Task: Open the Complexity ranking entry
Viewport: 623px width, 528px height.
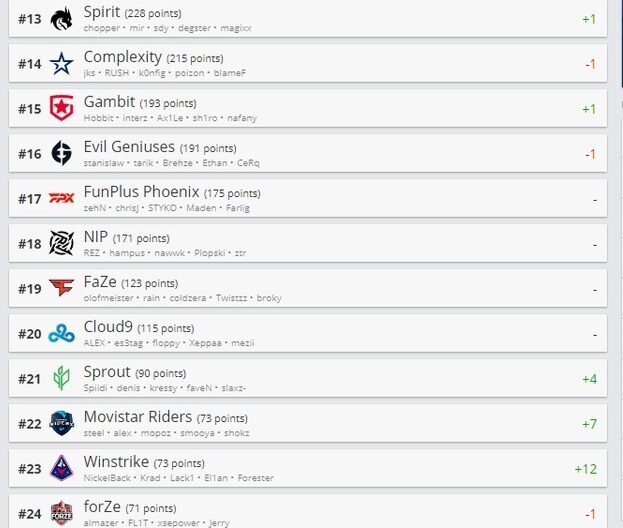Action: 307,64
